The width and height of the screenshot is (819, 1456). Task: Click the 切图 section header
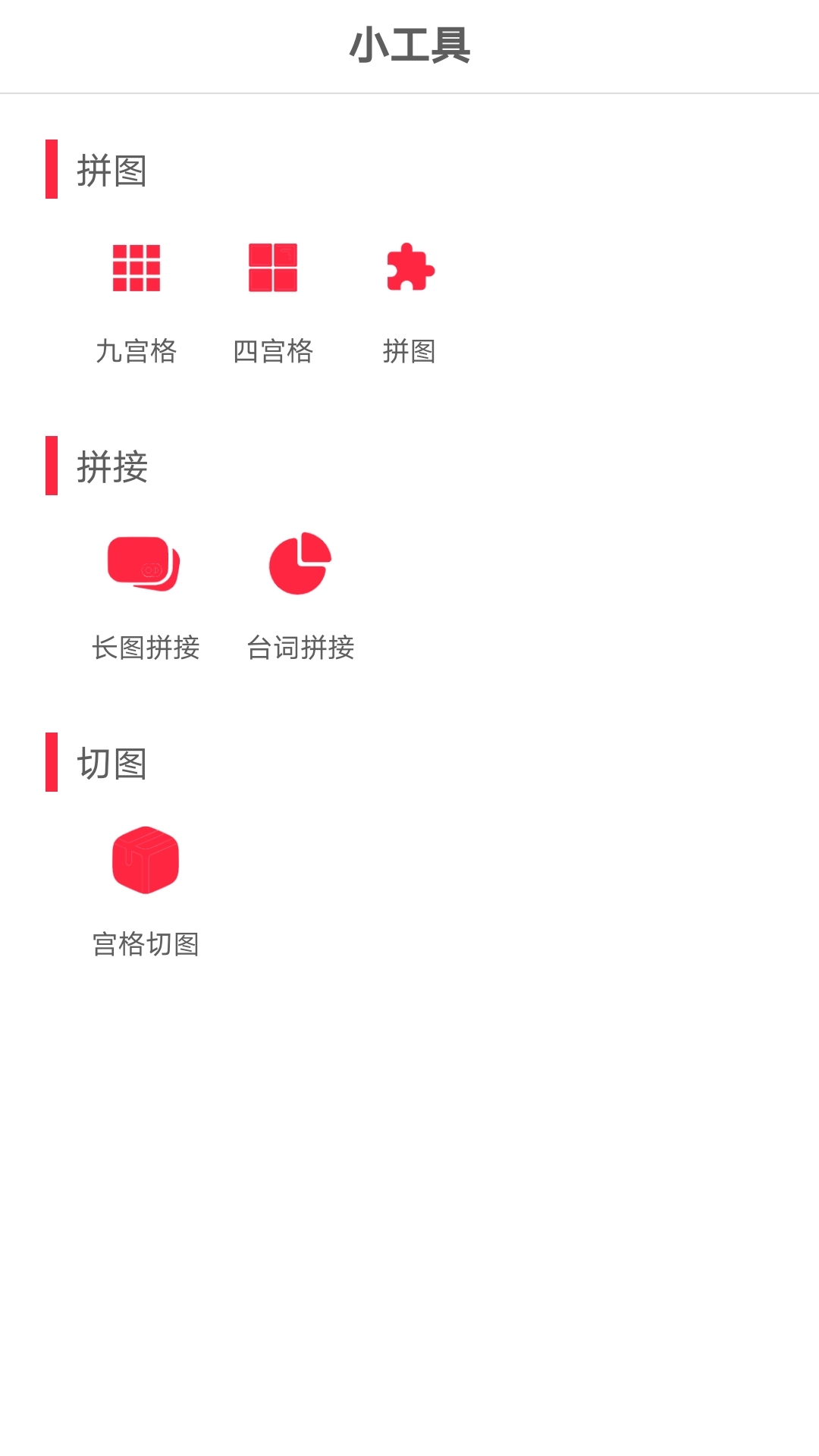point(113,763)
